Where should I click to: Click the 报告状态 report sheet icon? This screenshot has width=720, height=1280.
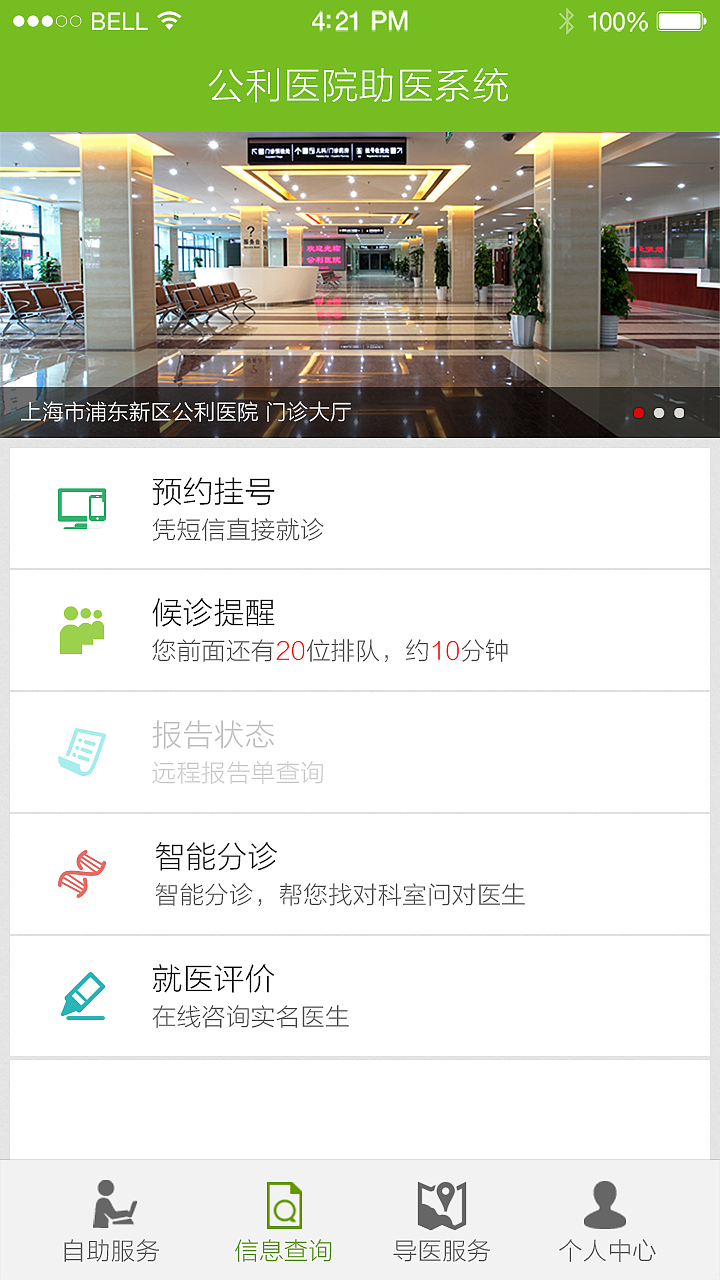click(82, 752)
